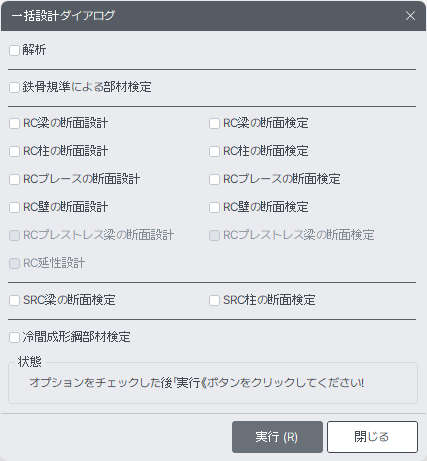Tap the 閉じる button
The image size is (427, 461).
[372, 437]
